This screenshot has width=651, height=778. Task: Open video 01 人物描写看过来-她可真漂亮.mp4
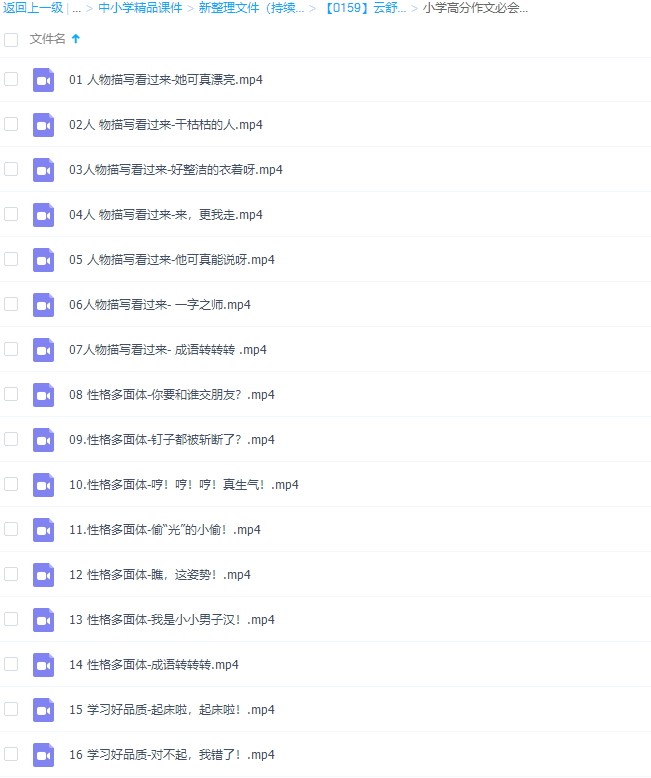coord(165,80)
